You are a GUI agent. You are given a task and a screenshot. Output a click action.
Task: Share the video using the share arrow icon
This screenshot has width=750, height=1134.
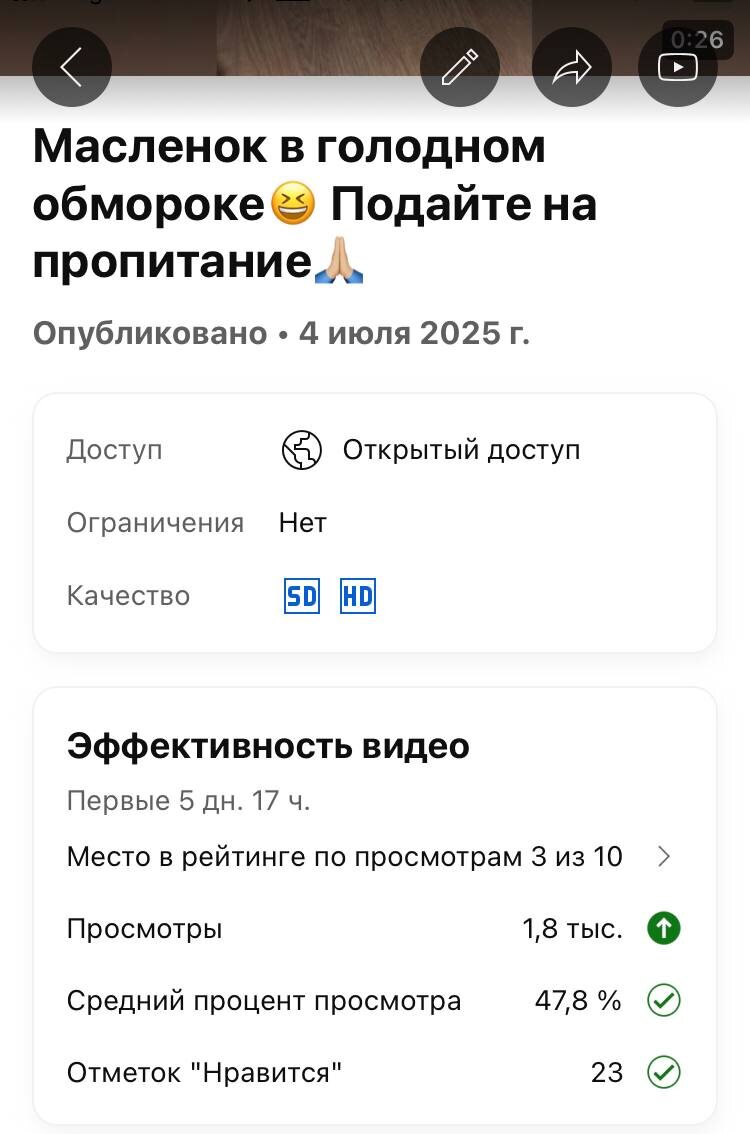pos(572,67)
